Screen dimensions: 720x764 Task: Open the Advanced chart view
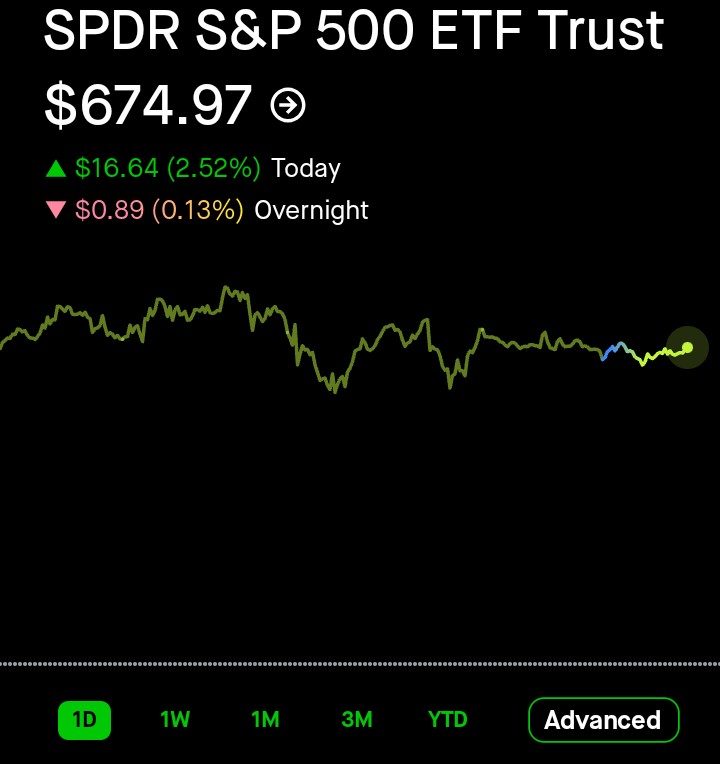(x=603, y=720)
